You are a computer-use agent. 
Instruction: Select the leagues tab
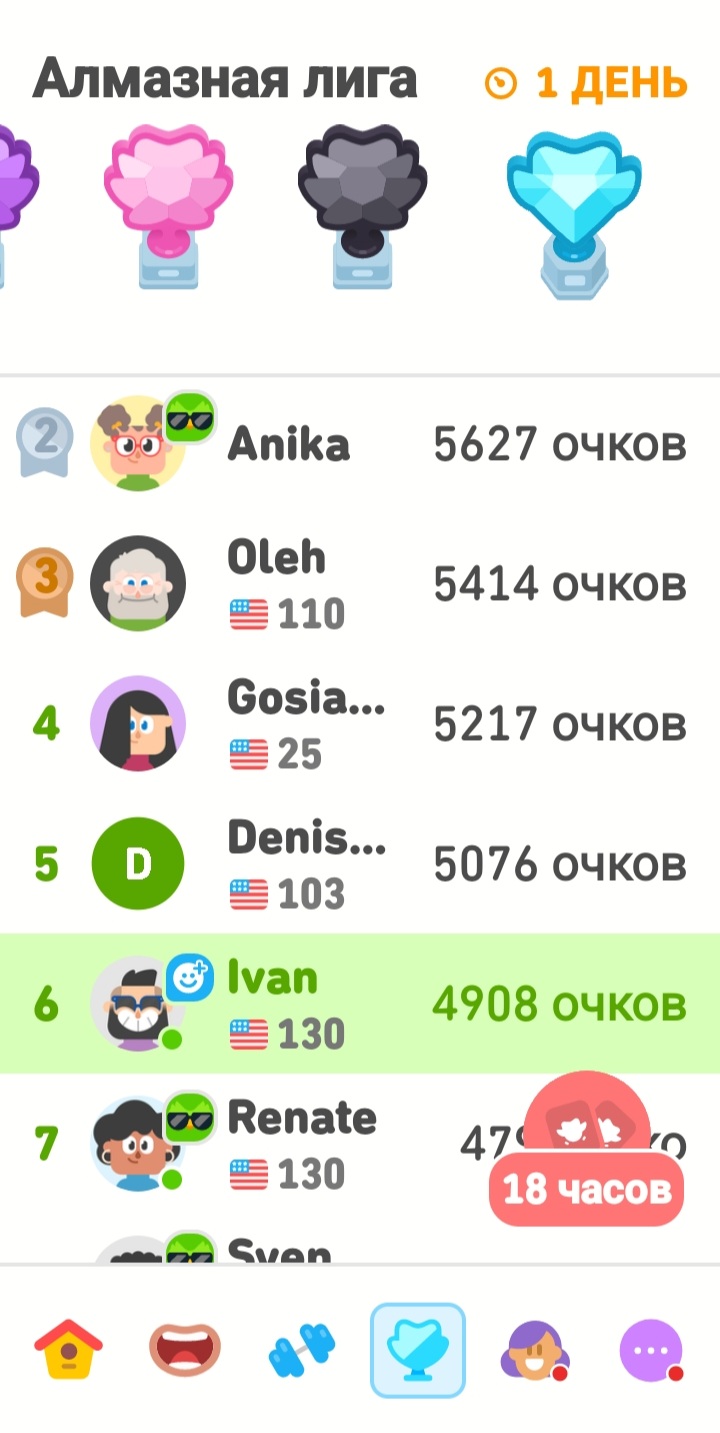(418, 1350)
